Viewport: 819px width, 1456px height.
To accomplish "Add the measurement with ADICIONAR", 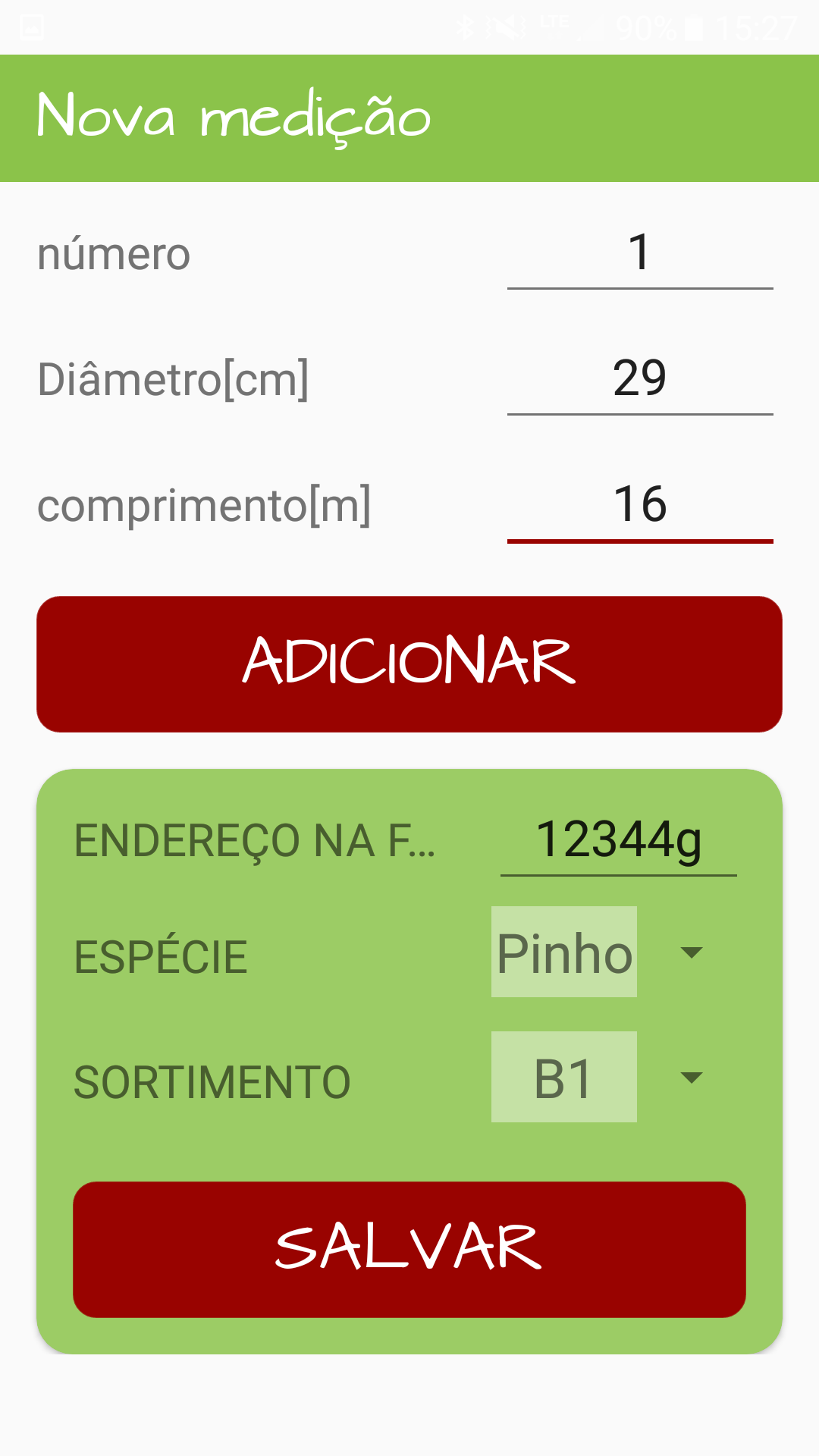I will point(409,664).
